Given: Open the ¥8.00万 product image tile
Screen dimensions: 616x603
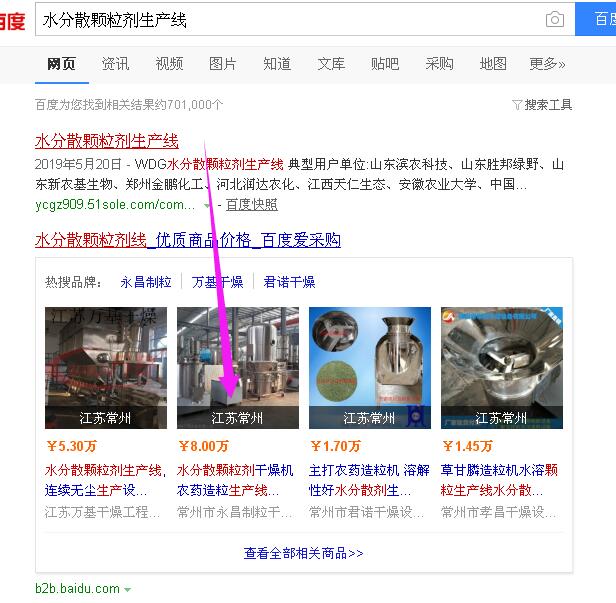Looking at the screenshot, I should [237, 367].
